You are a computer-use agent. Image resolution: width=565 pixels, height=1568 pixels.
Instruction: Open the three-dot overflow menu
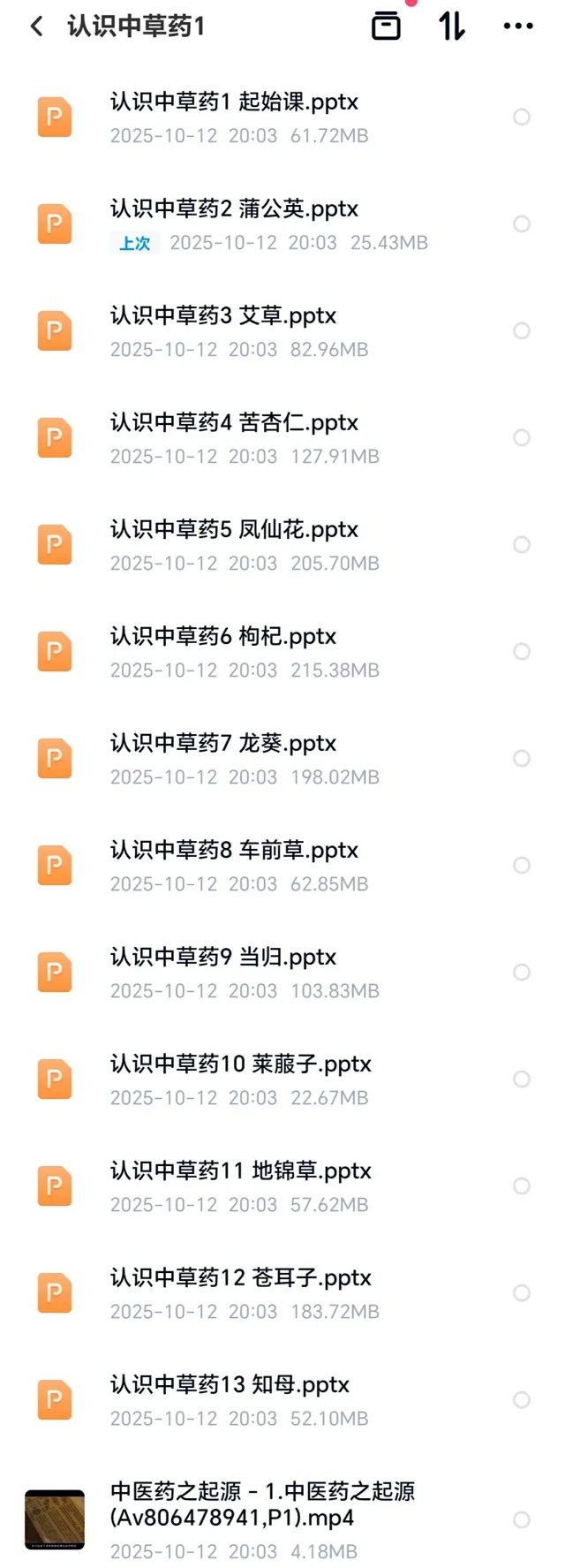click(518, 27)
